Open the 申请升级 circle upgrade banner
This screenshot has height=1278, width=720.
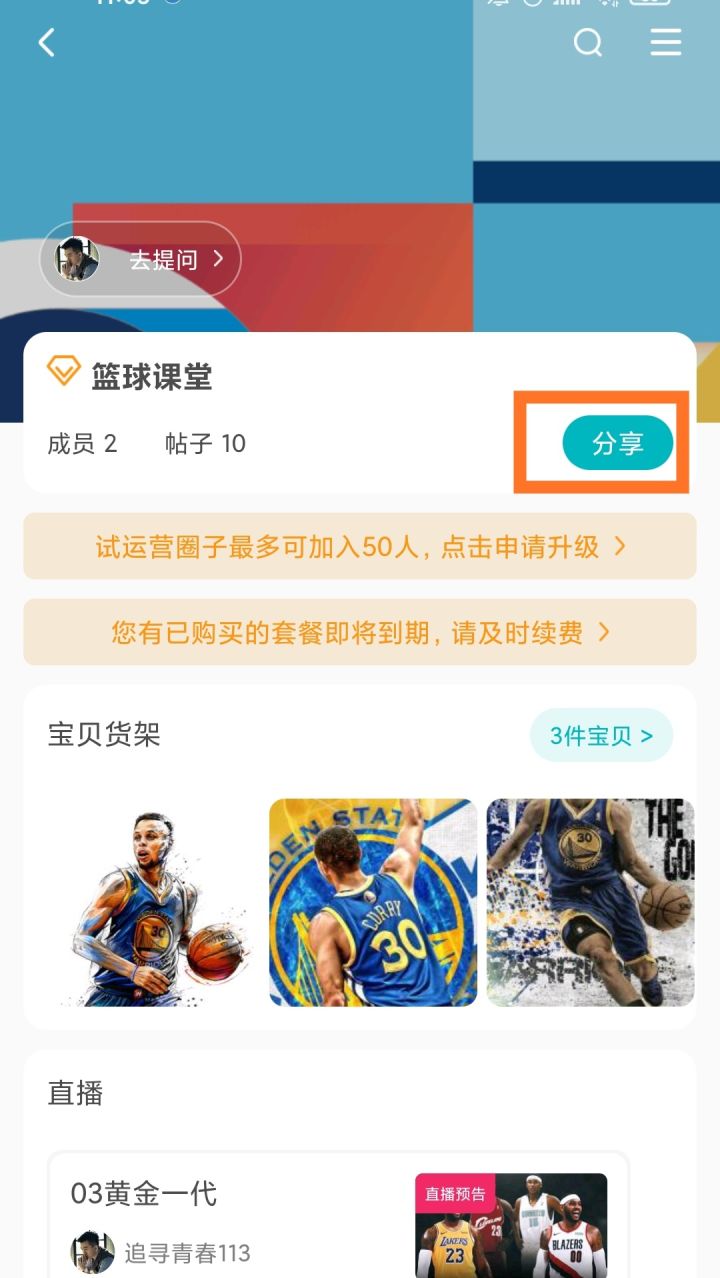tap(360, 546)
